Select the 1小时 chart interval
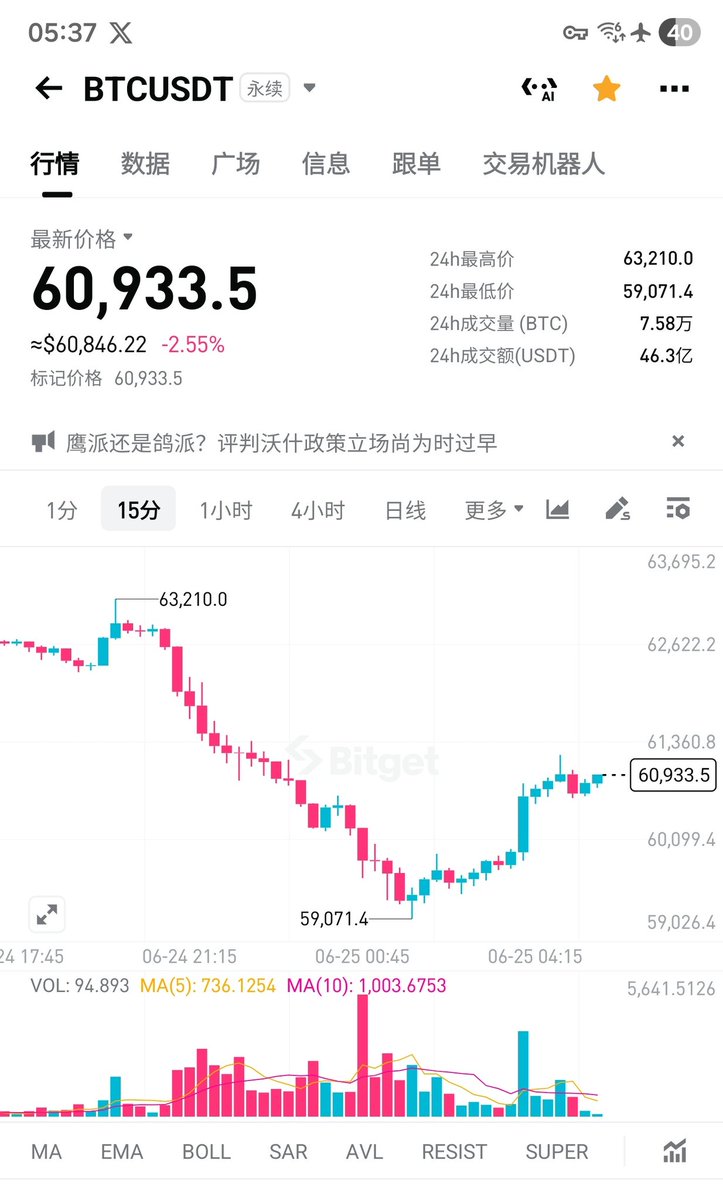This screenshot has height=1200, width=723. 226,510
